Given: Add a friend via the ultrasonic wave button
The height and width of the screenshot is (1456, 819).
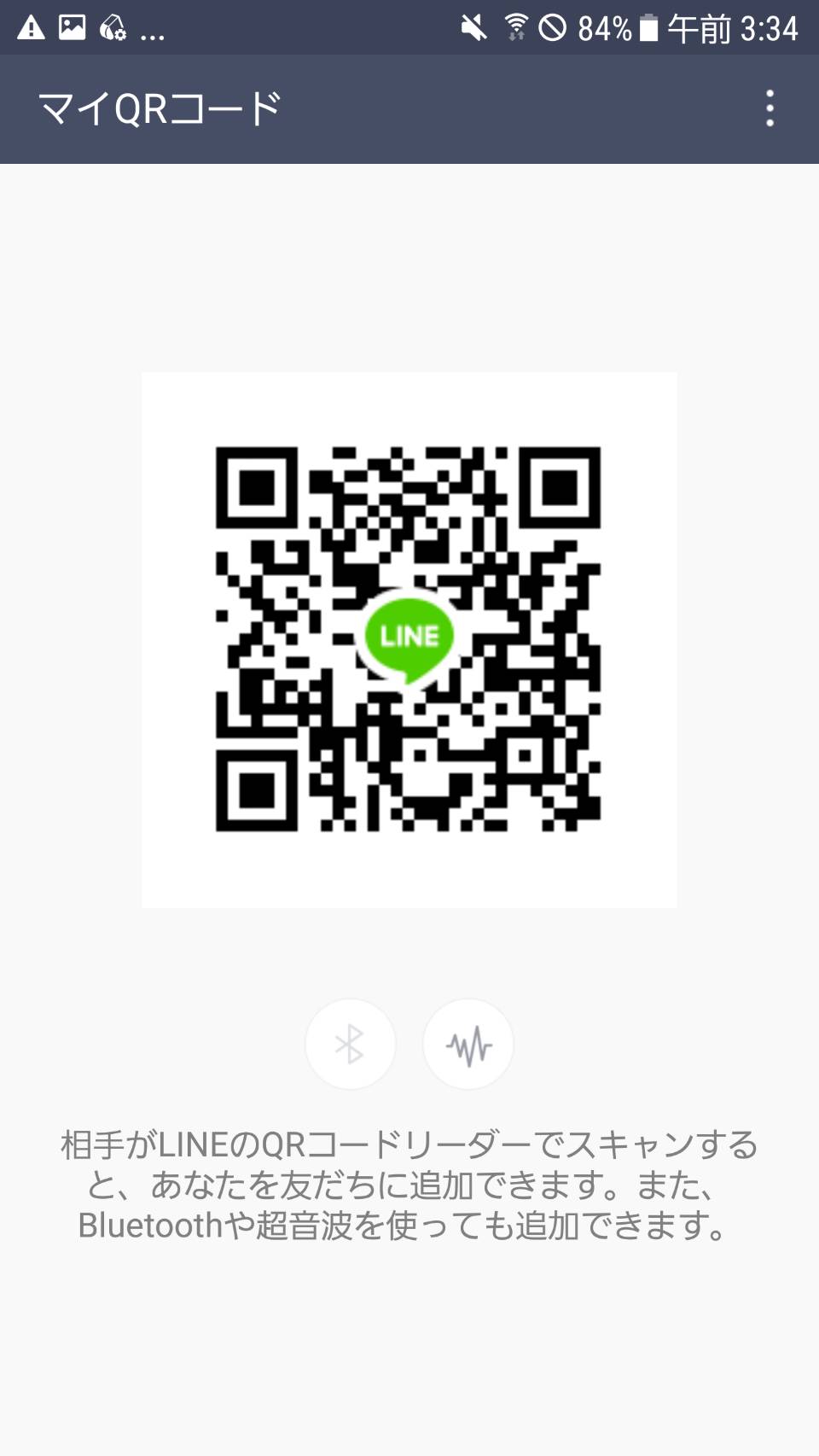Looking at the screenshot, I should [x=468, y=1044].
